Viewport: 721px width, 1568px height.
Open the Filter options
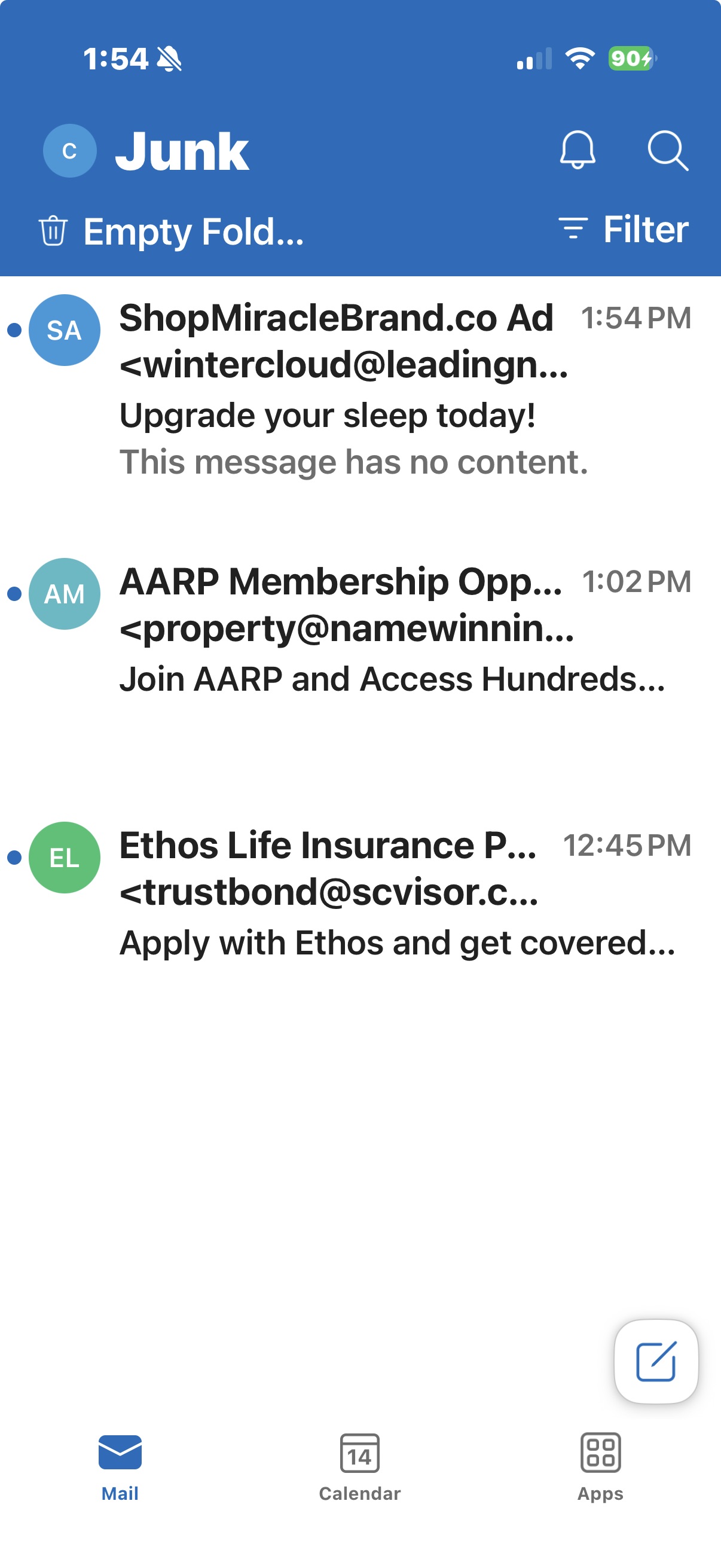(624, 230)
